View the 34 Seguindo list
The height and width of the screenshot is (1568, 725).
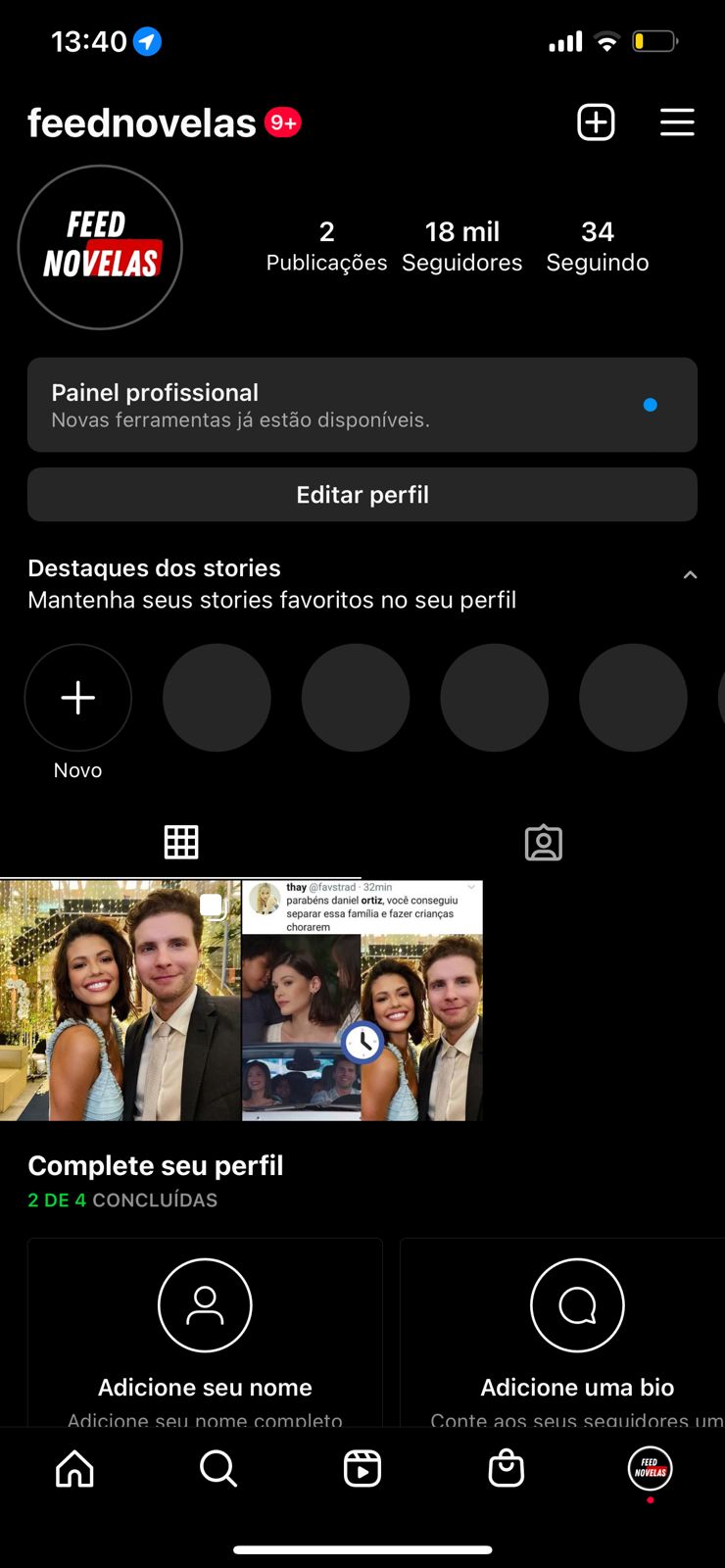coord(598,246)
